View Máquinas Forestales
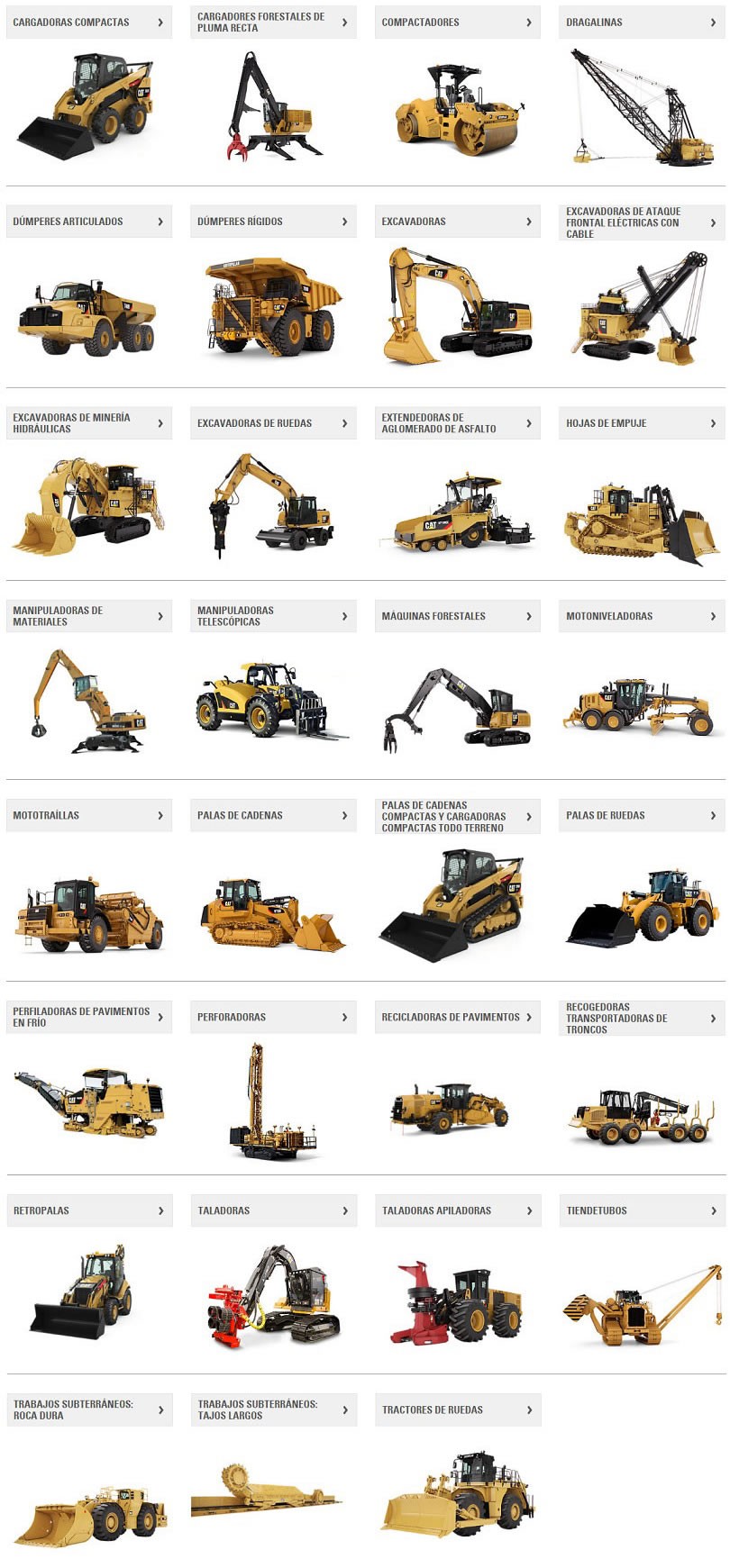This screenshot has height=1568, width=730. click(457, 616)
